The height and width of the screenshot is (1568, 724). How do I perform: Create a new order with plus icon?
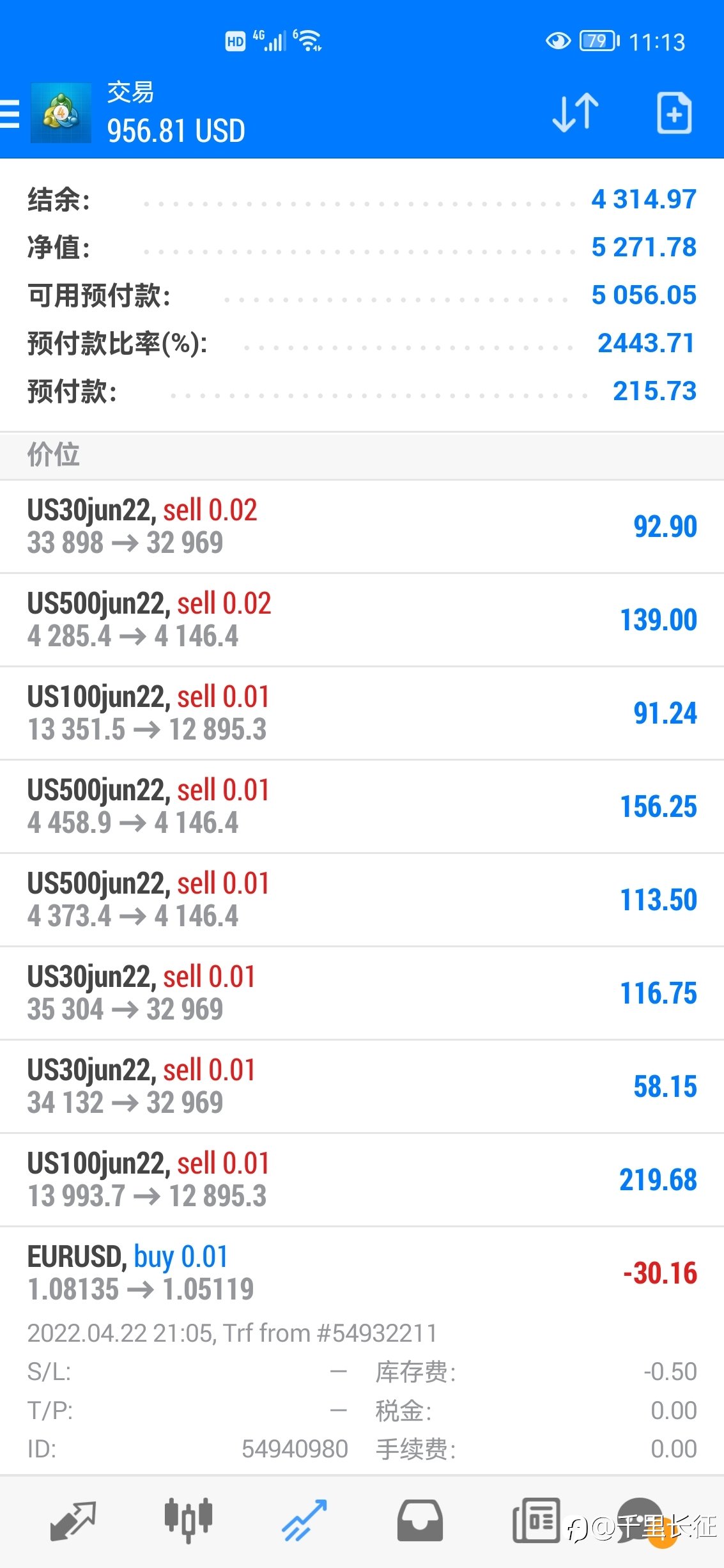pos(674,113)
